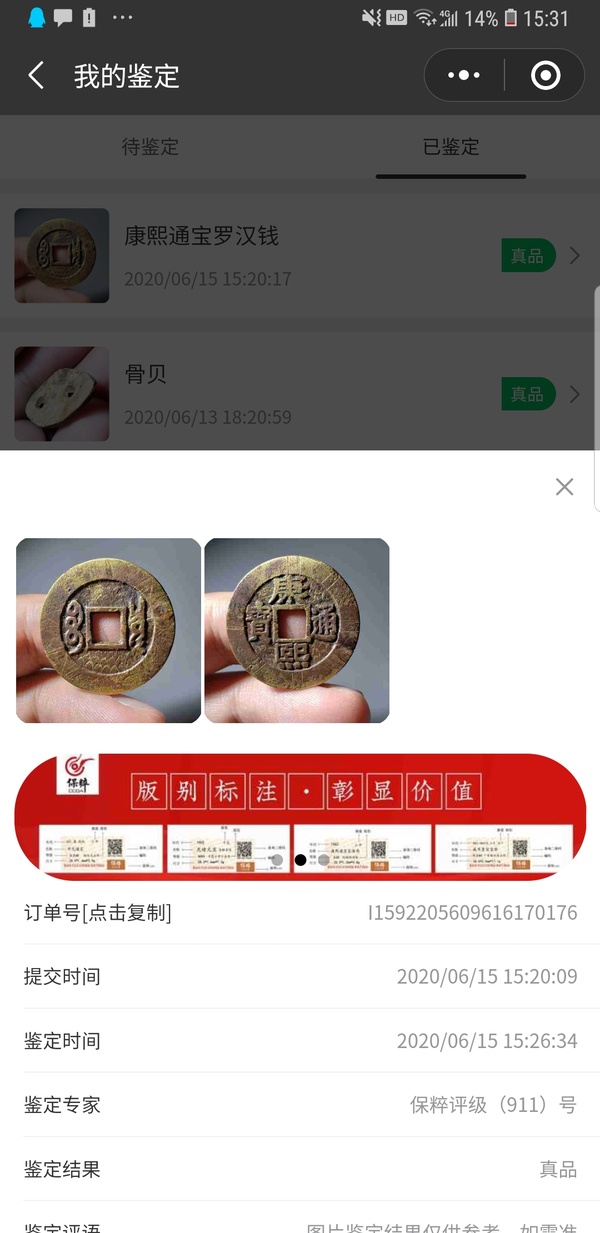Select the 已鉴定 tab
Image resolution: width=600 pixels, height=1233 pixels.
pyautogui.click(x=451, y=147)
